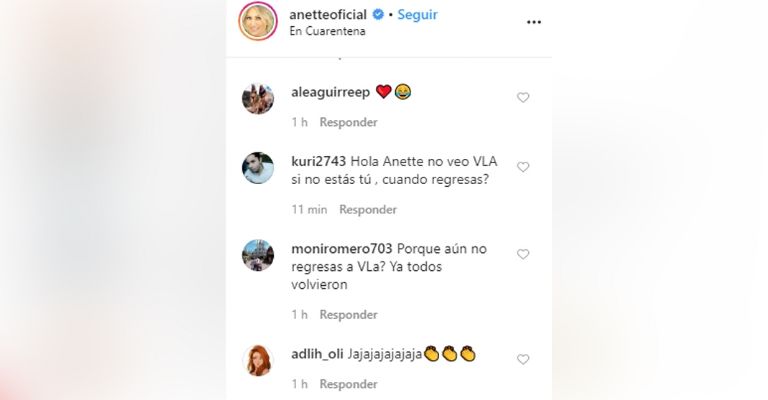Viewport: 768px width, 400px height.
Task: Like aleaguirreep's comment
Action: pyautogui.click(x=522, y=97)
